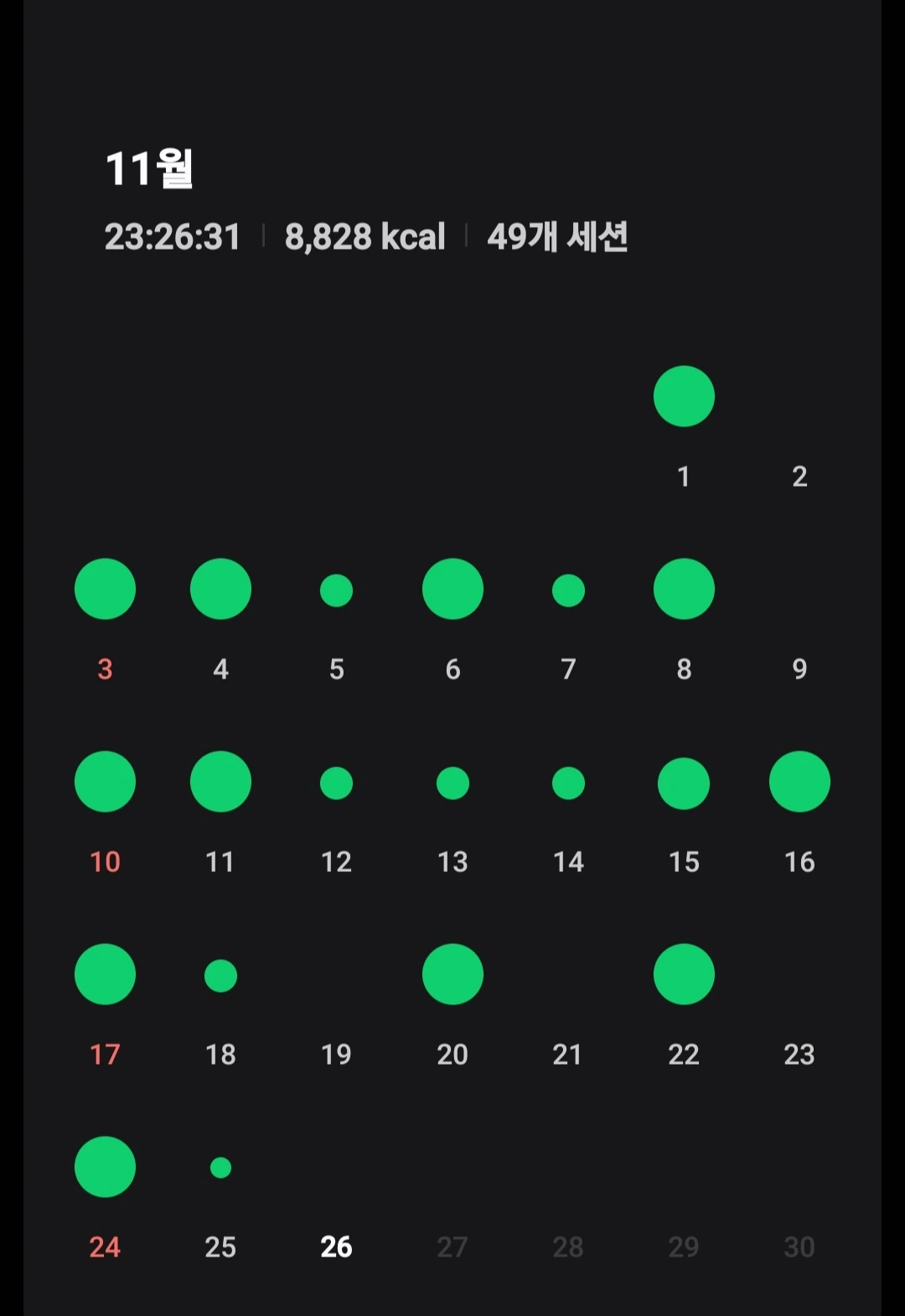Select November 24 sessions
This screenshot has height=1316, width=905.
[105, 1167]
